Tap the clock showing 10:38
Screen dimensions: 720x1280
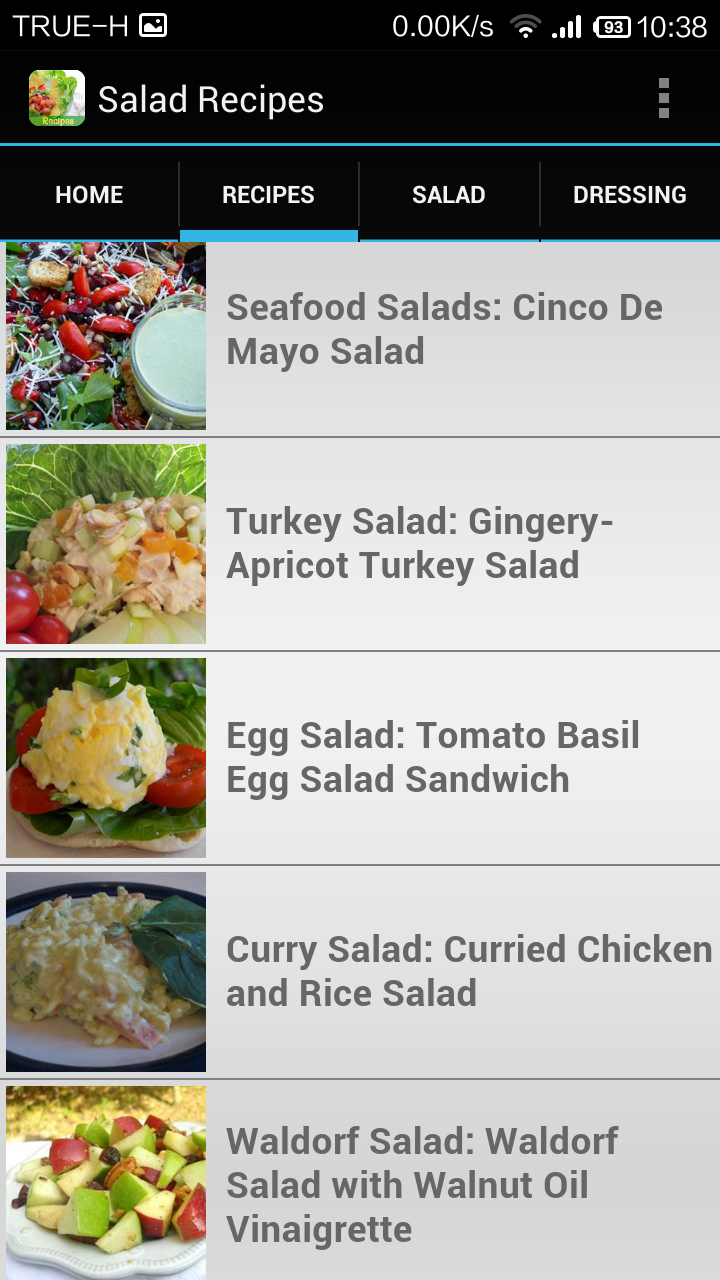click(668, 24)
